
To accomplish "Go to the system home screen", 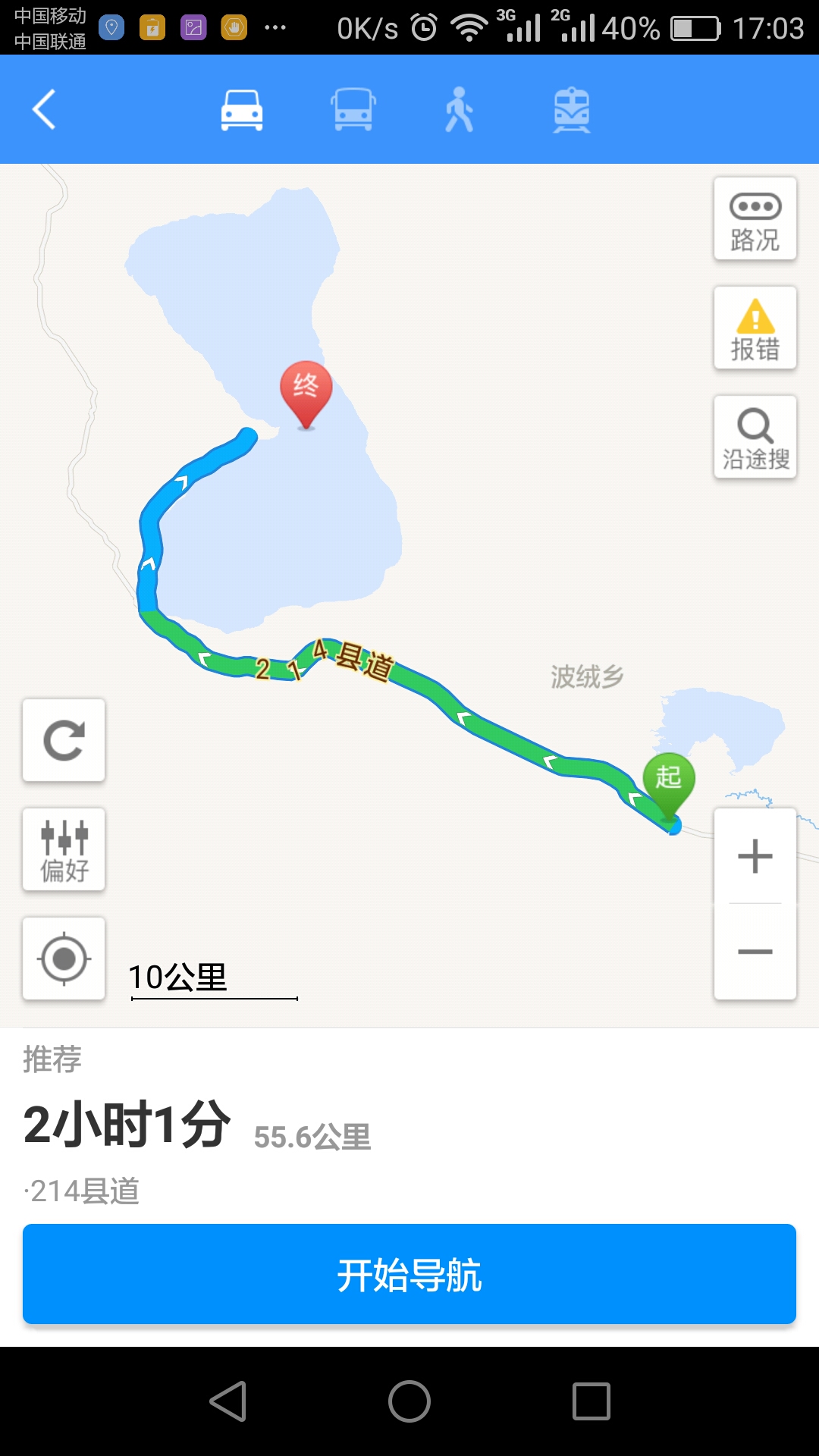I will pos(409,1401).
